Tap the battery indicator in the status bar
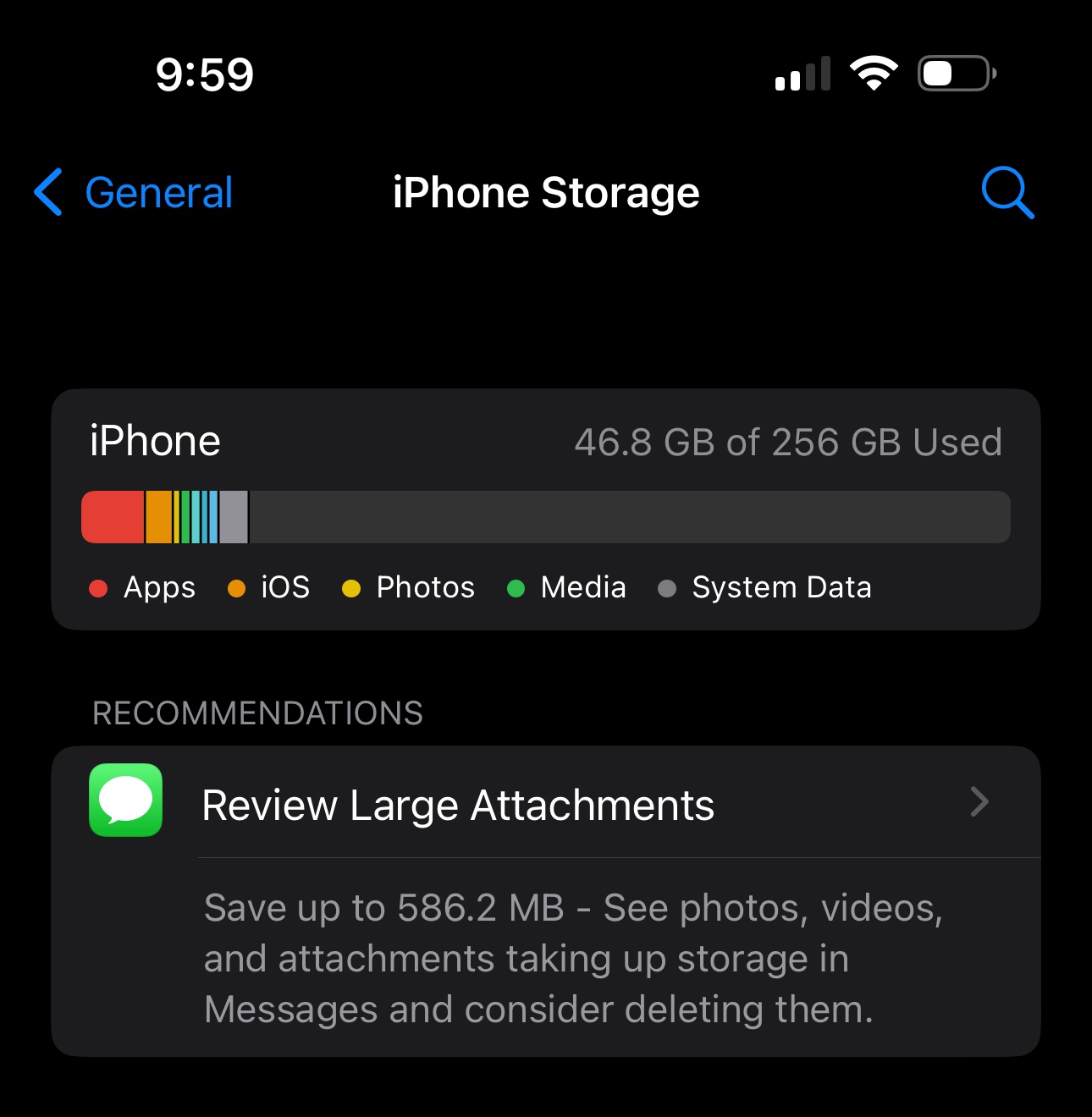1092x1117 pixels. (955, 74)
